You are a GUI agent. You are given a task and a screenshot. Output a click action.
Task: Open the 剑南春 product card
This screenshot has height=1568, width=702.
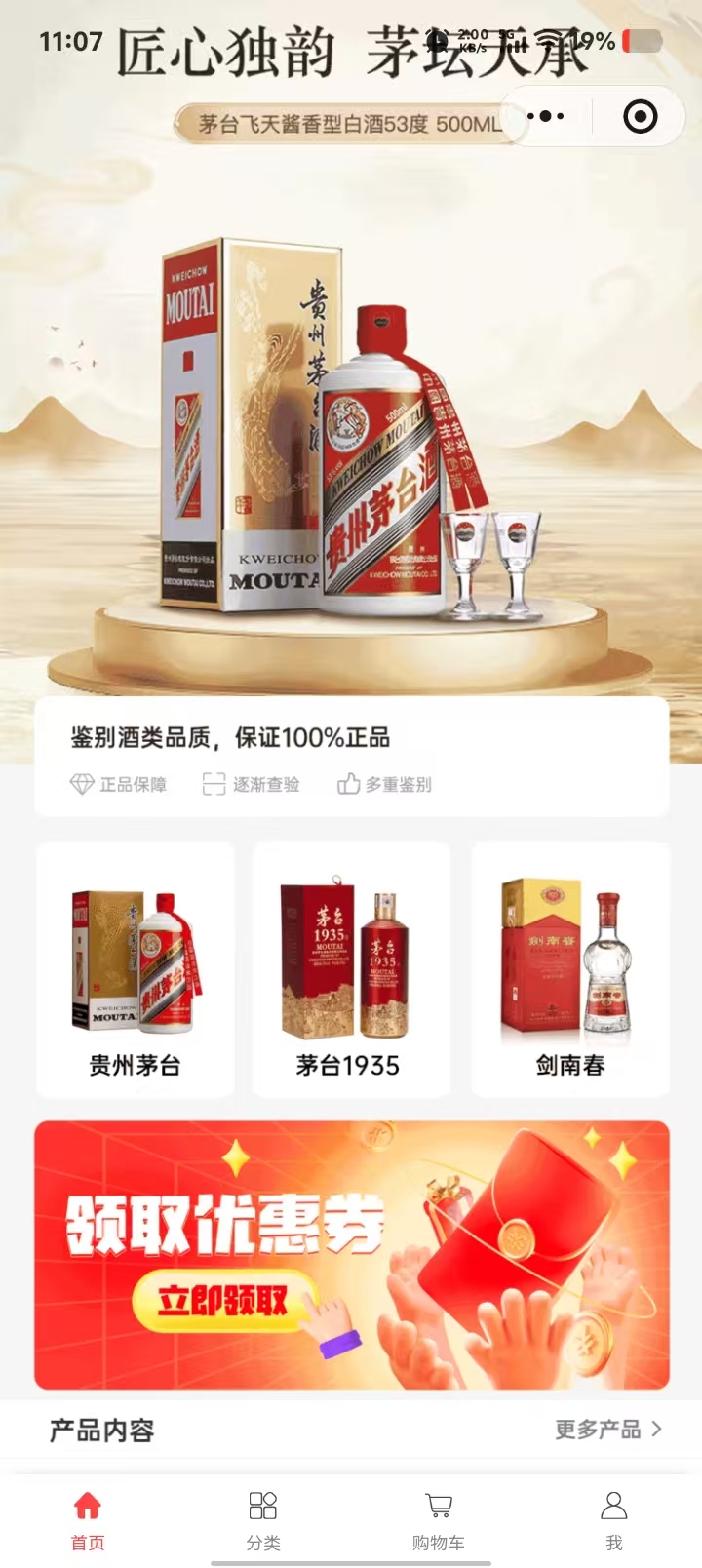(570, 968)
